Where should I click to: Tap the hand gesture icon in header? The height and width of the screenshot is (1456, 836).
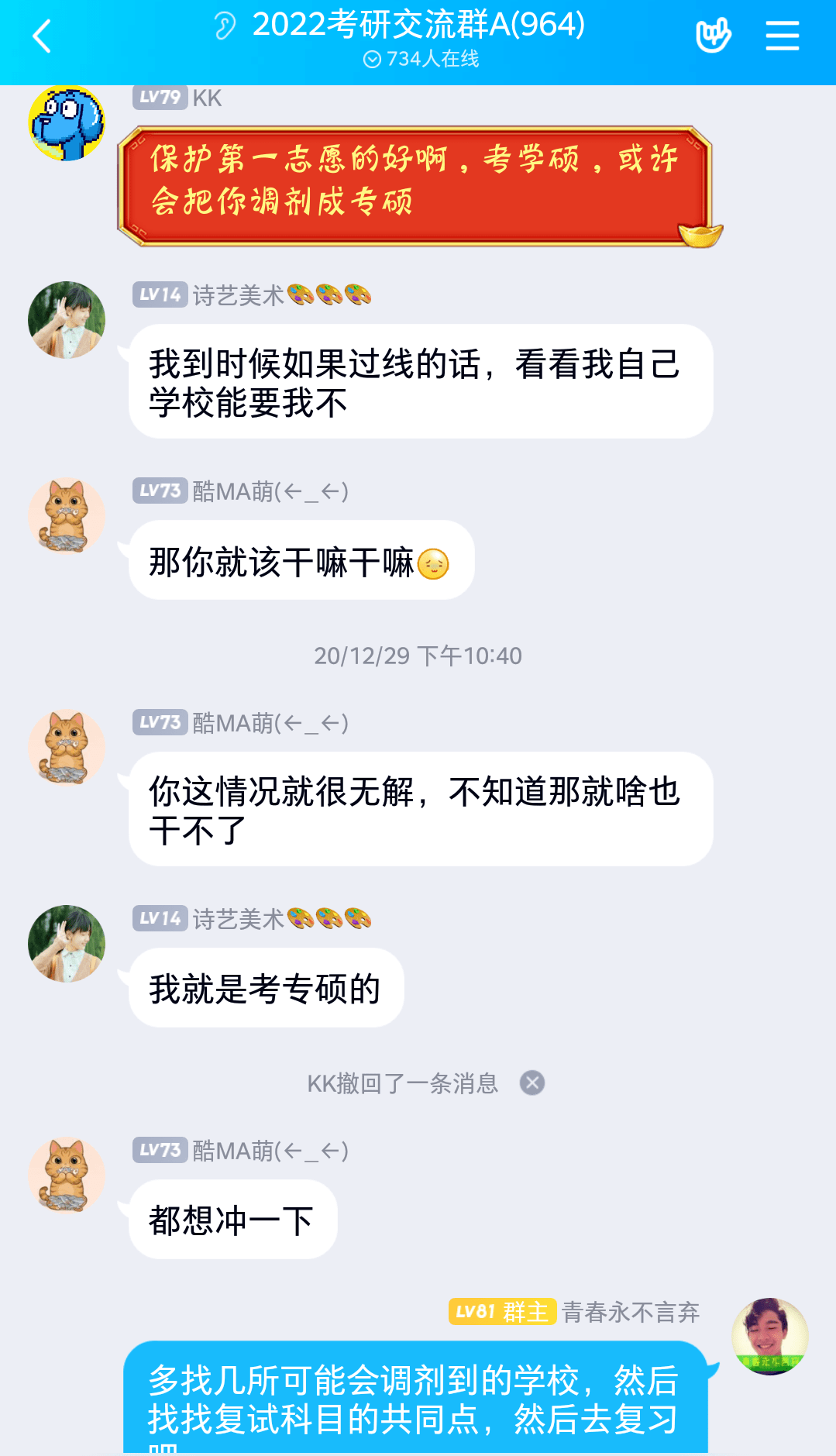tap(712, 36)
